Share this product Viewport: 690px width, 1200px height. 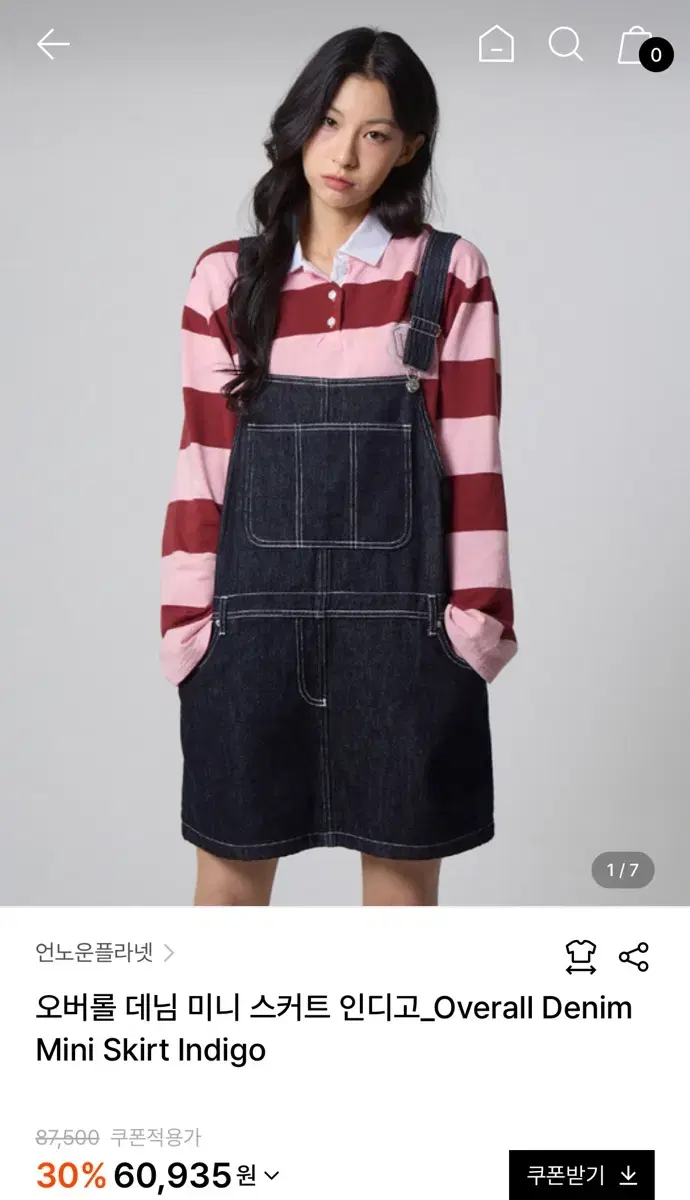[x=634, y=957]
